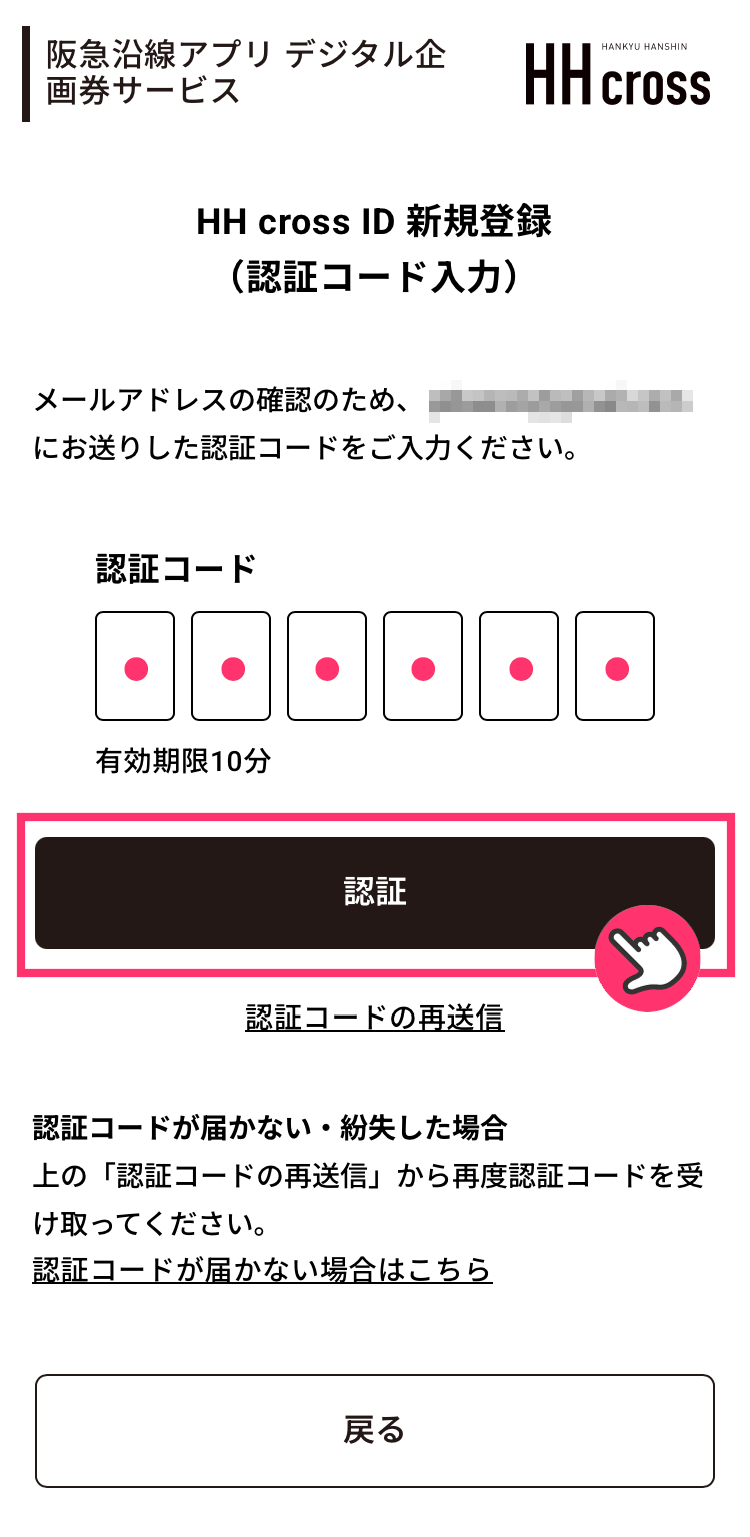This screenshot has height=1537, width=750.
Task: Open 認証コードが届かない場合はこちら help link
Action: [262, 1270]
